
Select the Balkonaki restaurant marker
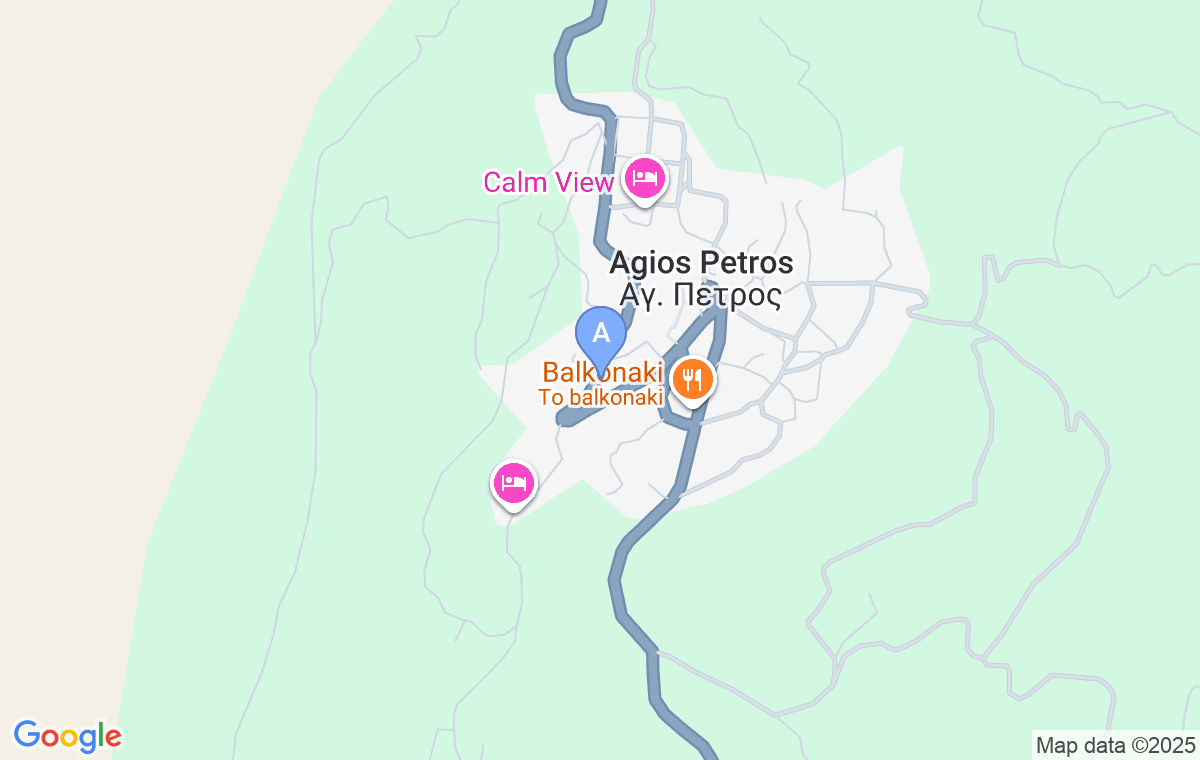pyautogui.click(x=692, y=380)
